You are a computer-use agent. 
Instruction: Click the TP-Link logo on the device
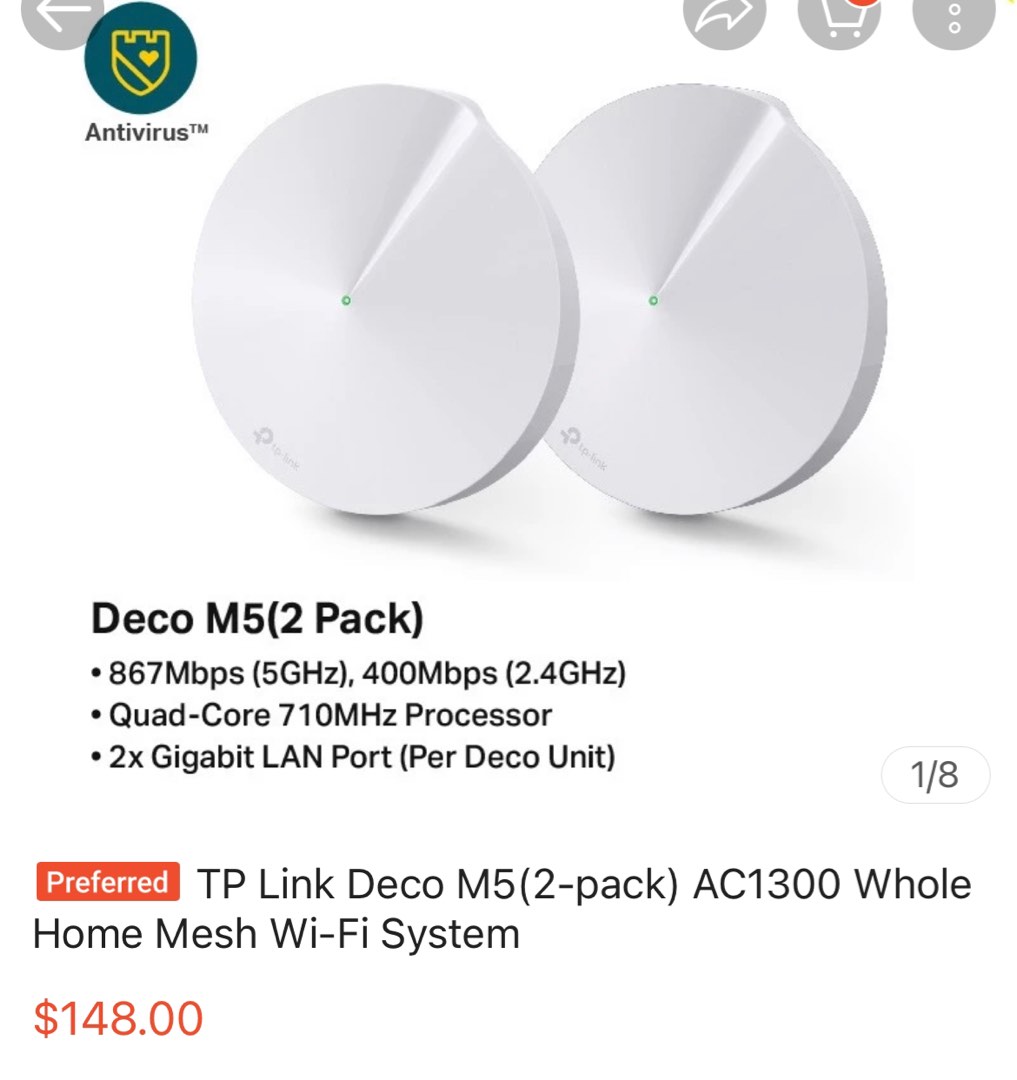point(278,443)
